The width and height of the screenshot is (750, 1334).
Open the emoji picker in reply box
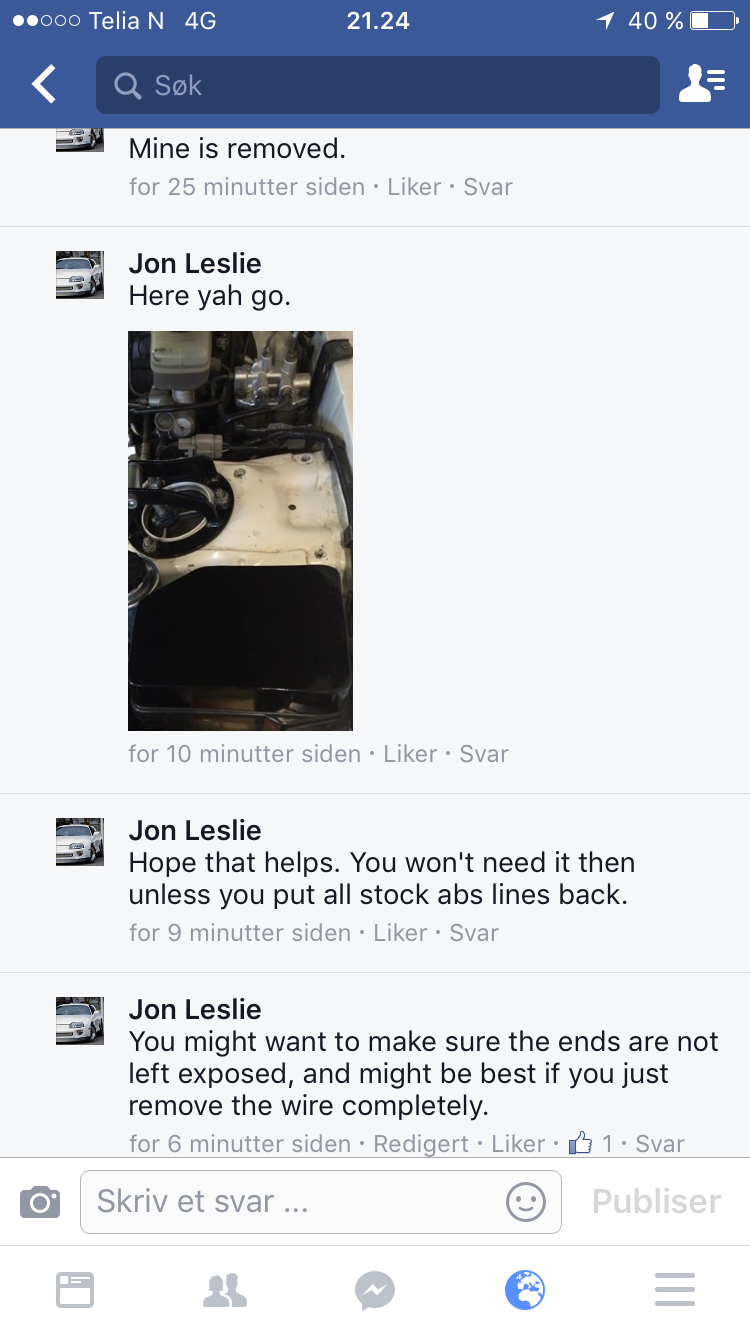point(526,1201)
